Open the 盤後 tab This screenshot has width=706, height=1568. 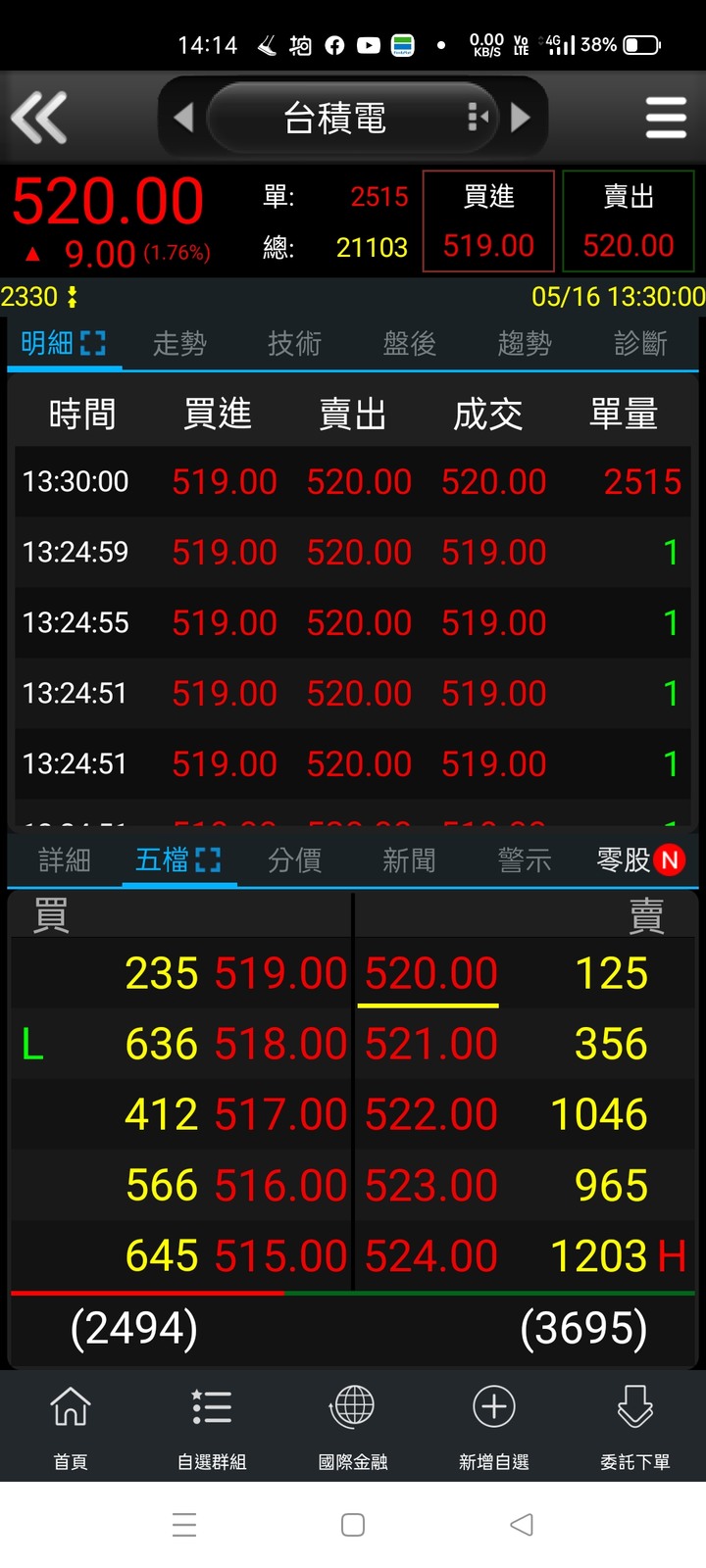[409, 343]
